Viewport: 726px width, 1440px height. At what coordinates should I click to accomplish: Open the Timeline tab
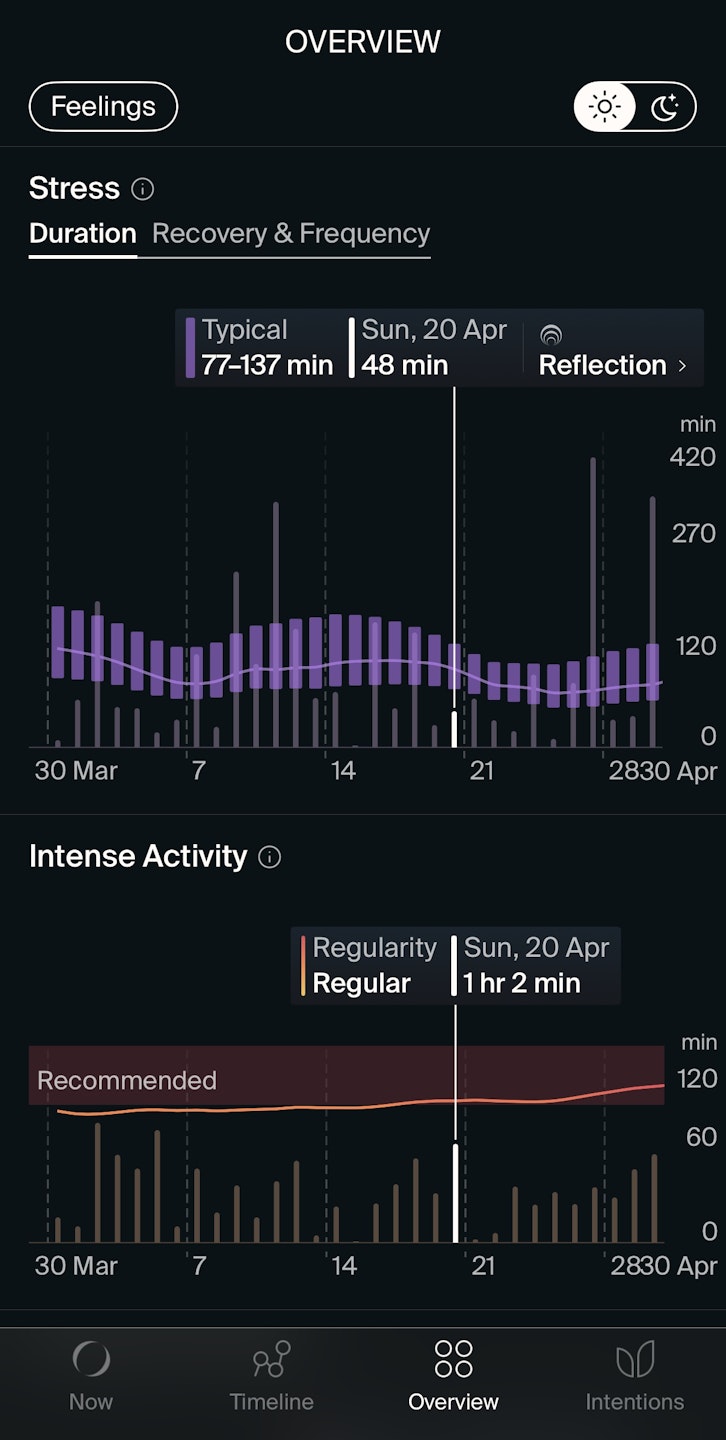pos(272,1377)
